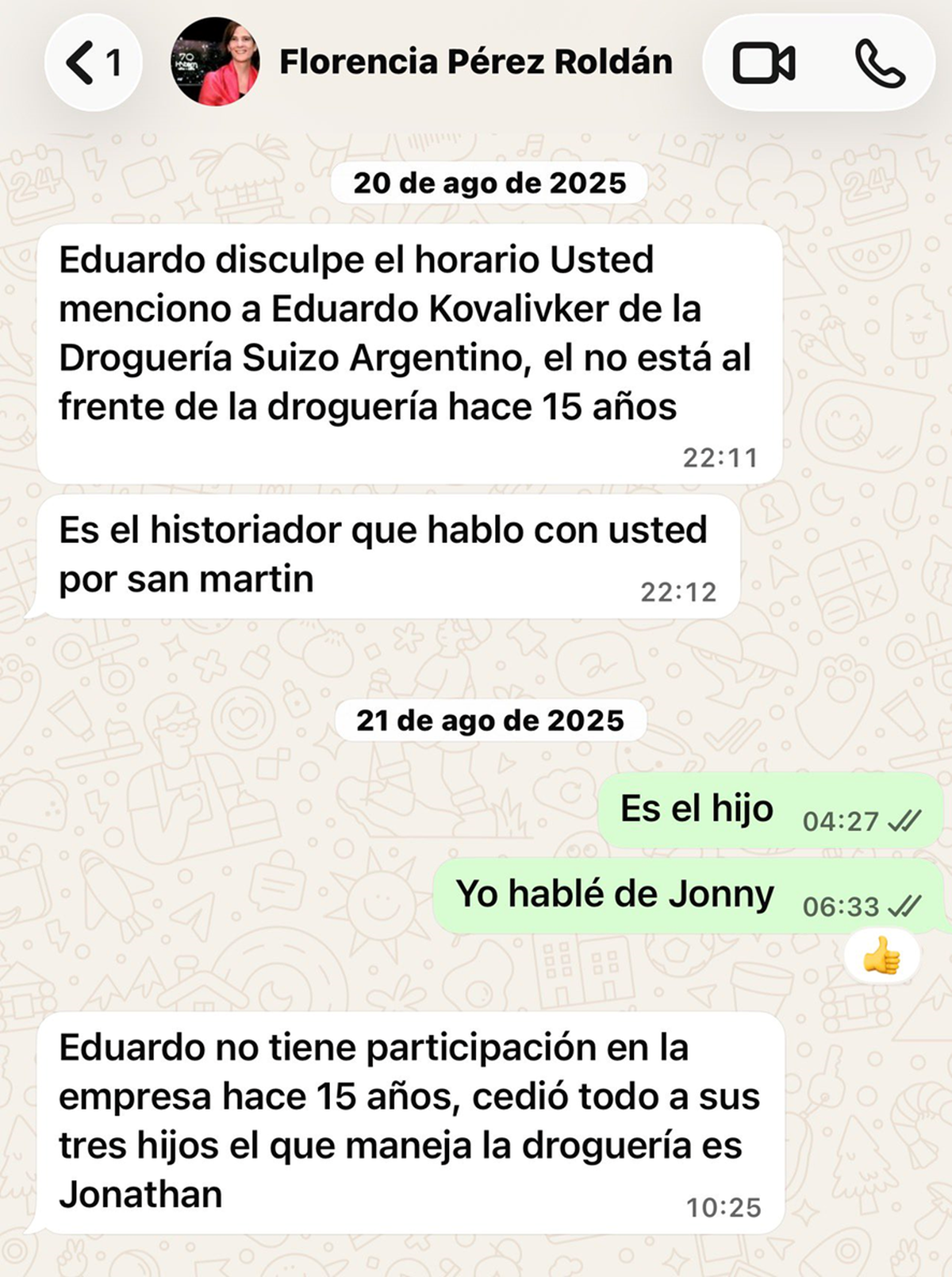
Task: Go back to the chat list
Action: pos(92,63)
